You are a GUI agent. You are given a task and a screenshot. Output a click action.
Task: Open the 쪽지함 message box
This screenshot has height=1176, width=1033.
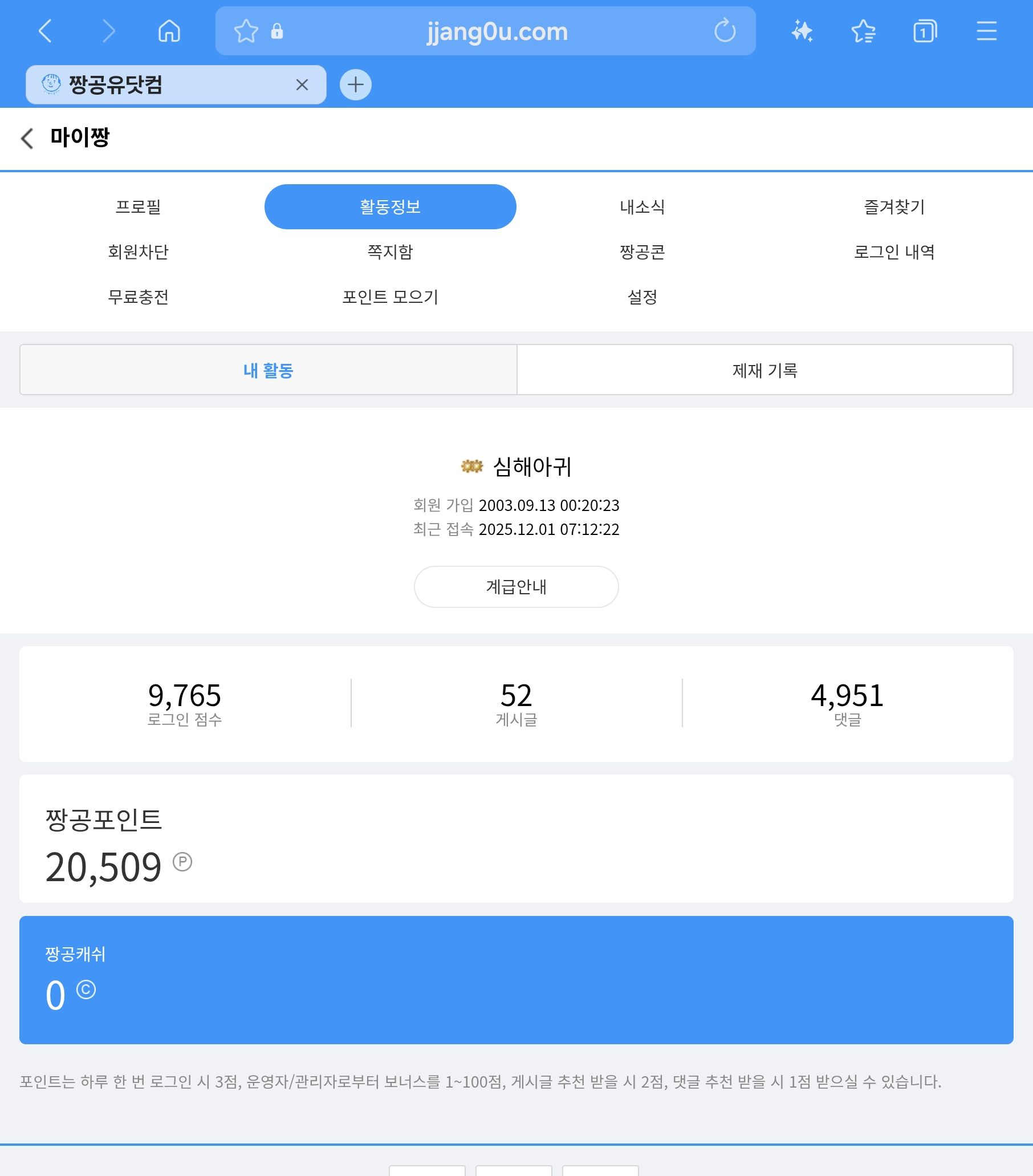390,252
